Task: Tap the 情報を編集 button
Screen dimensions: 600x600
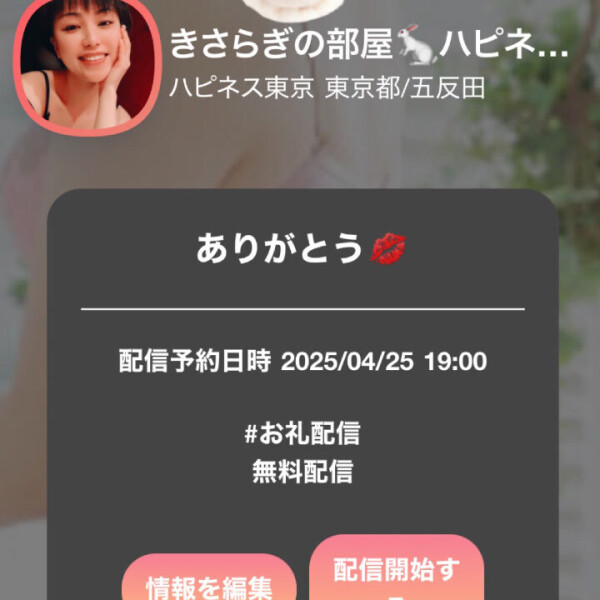Action: tap(209, 582)
